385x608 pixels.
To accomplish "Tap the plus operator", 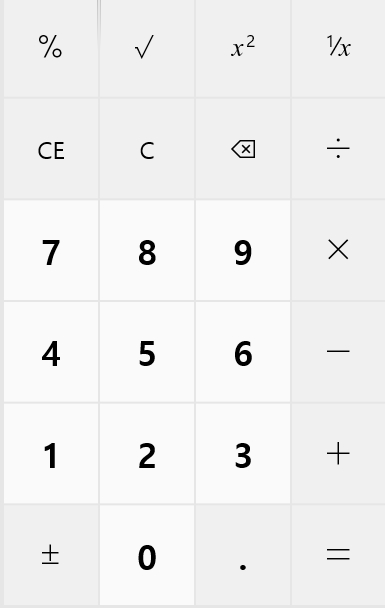I will (338, 454).
